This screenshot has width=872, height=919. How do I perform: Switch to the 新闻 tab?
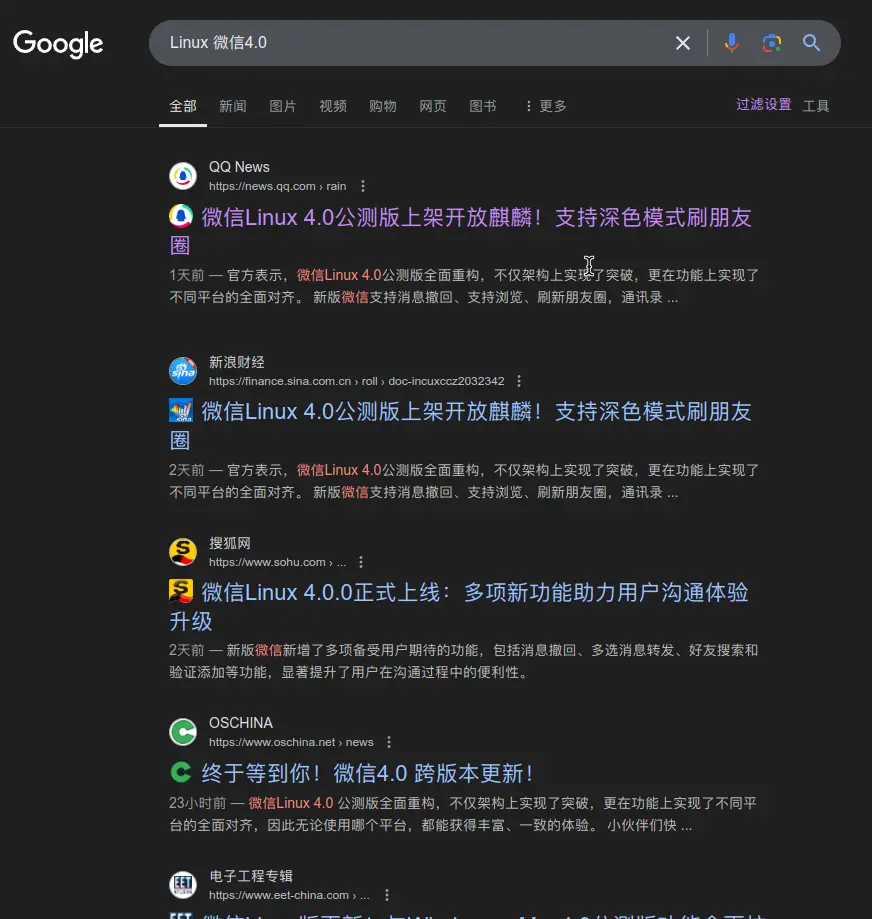point(233,106)
